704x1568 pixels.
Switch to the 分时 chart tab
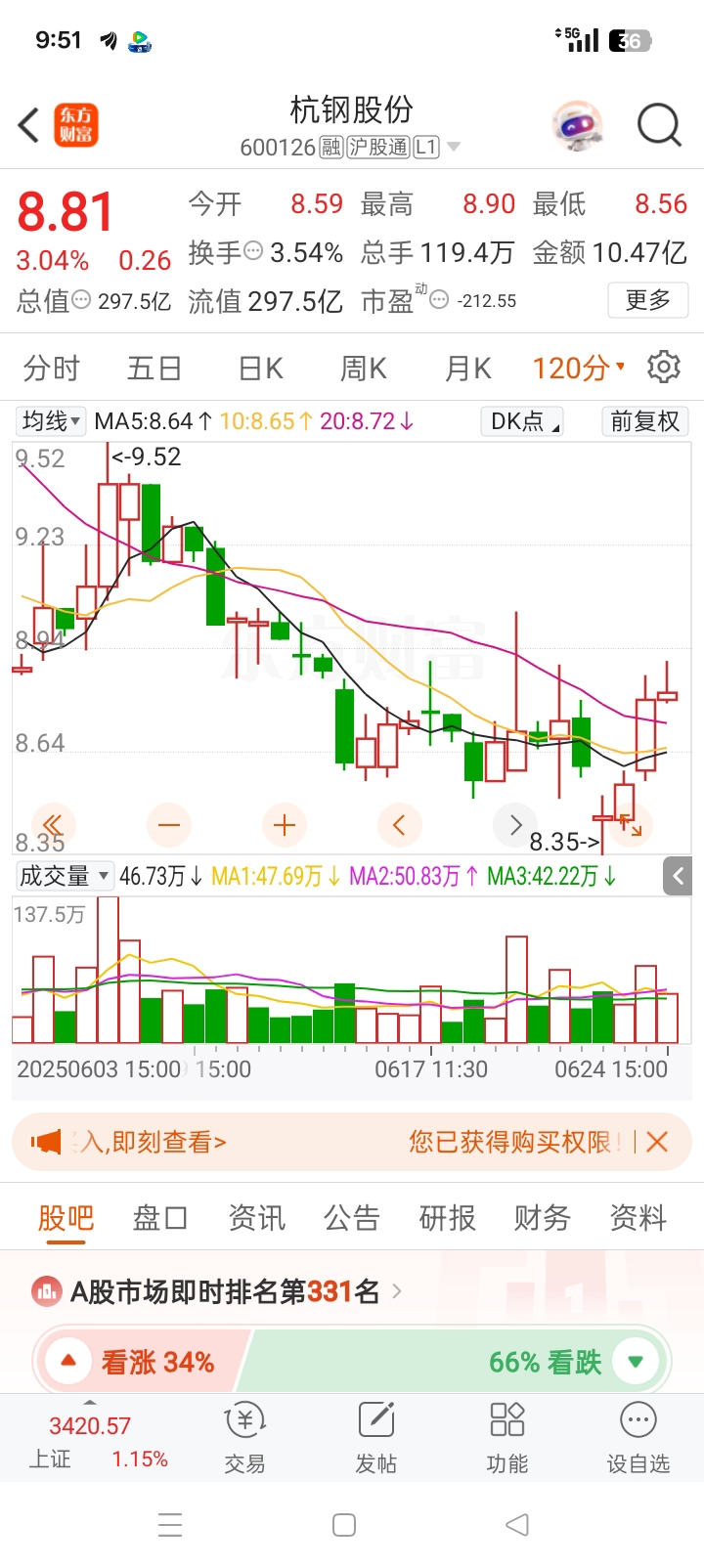[x=51, y=369]
